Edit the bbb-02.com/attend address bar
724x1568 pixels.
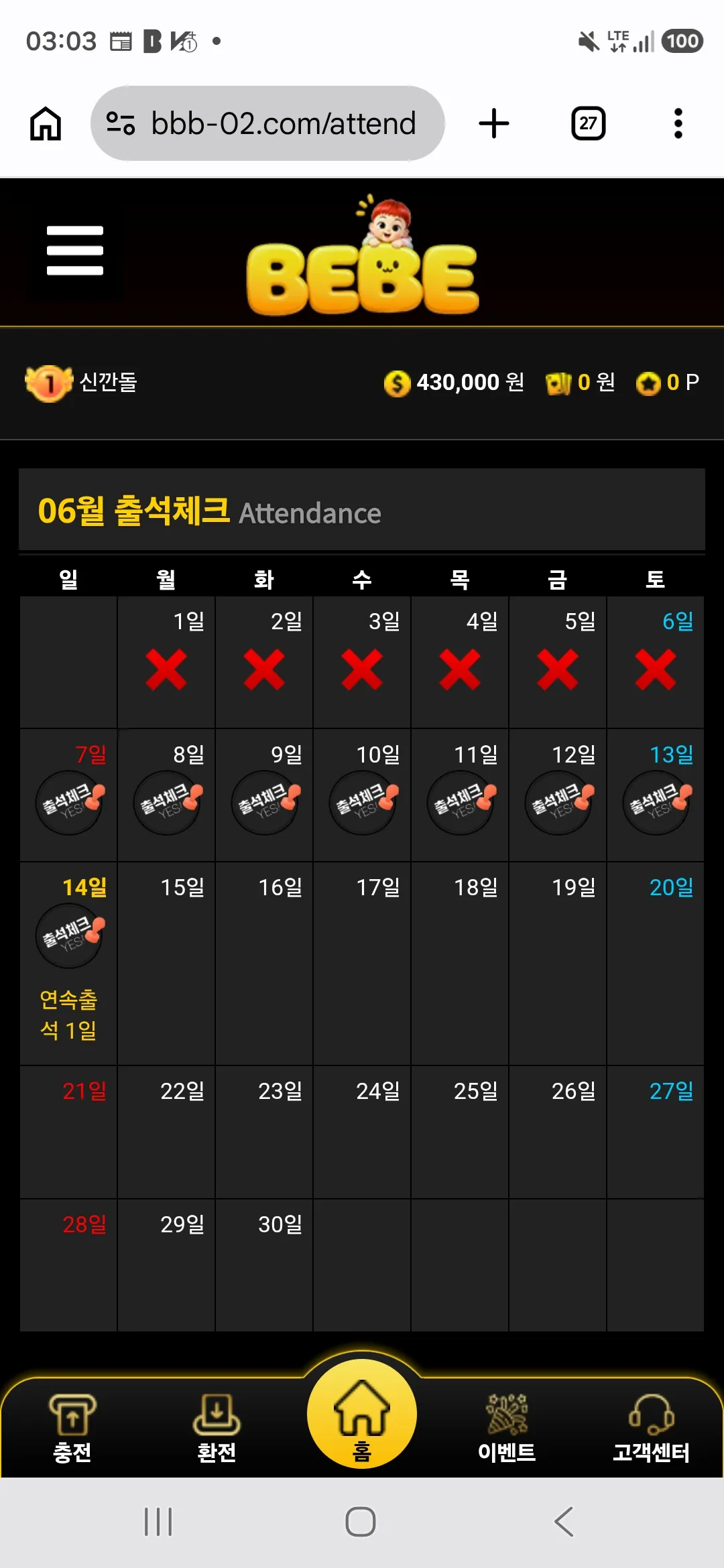tap(267, 123)
